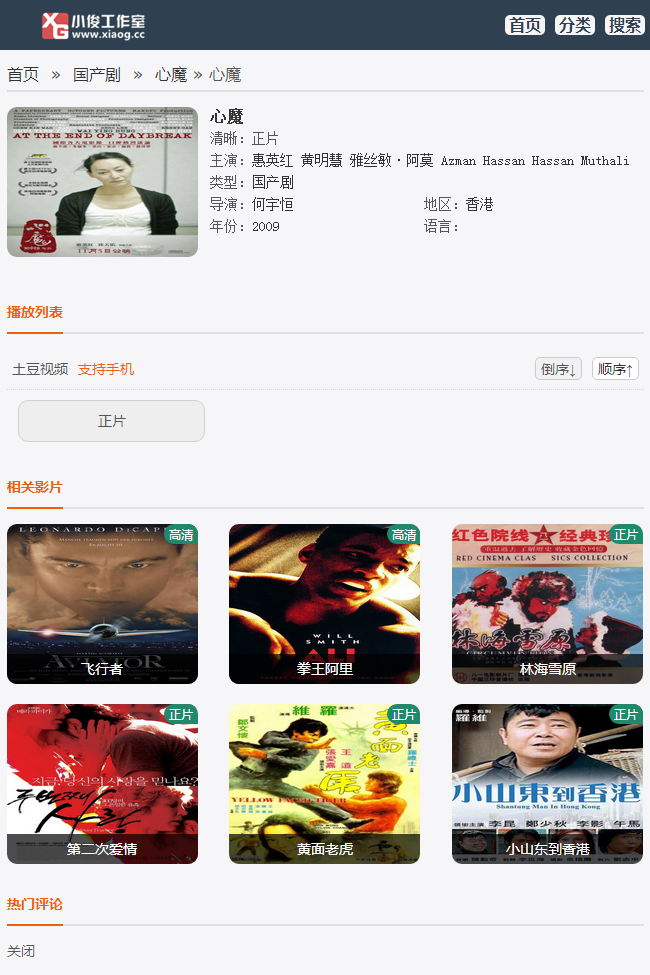Play the 正片 episode
Image resolution: width=650 pixels, height=975 pixels.
[x=112, y=421]
